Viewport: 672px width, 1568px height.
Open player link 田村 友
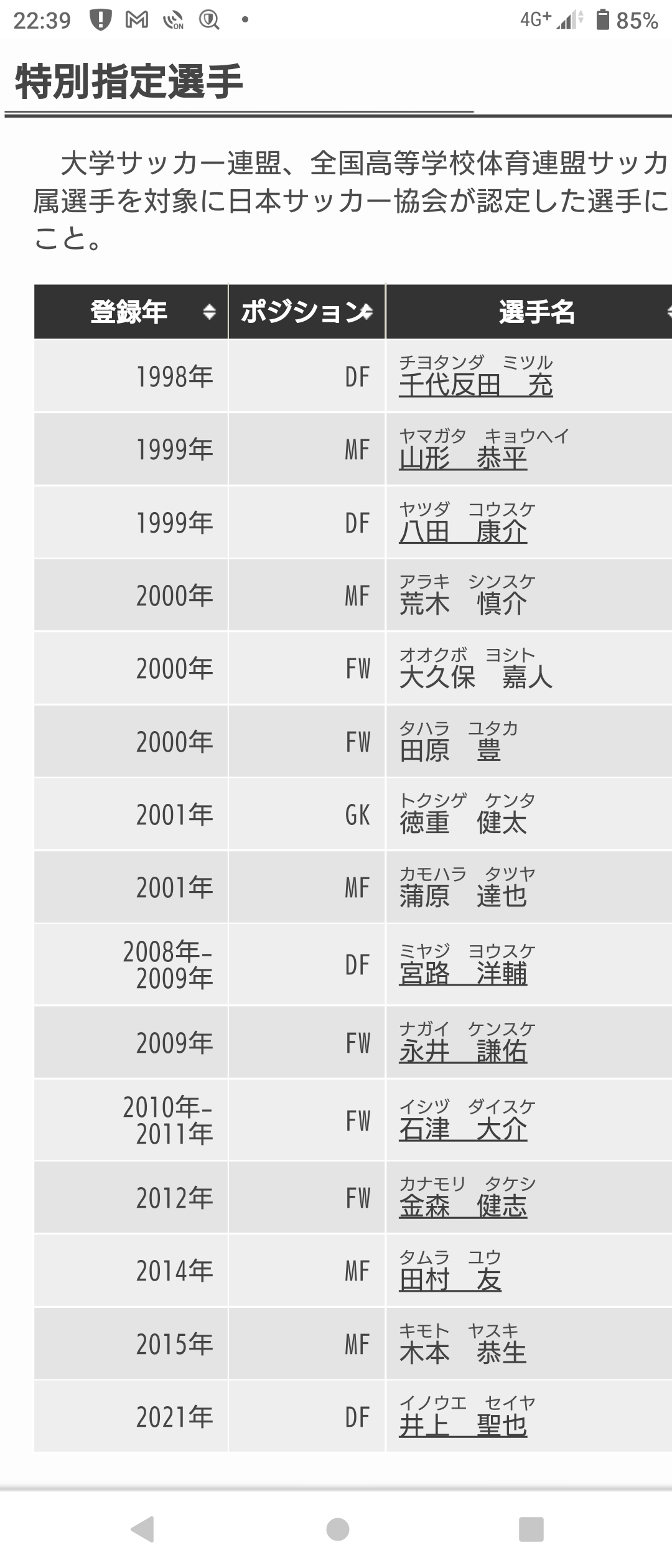tap(450, 1280)
